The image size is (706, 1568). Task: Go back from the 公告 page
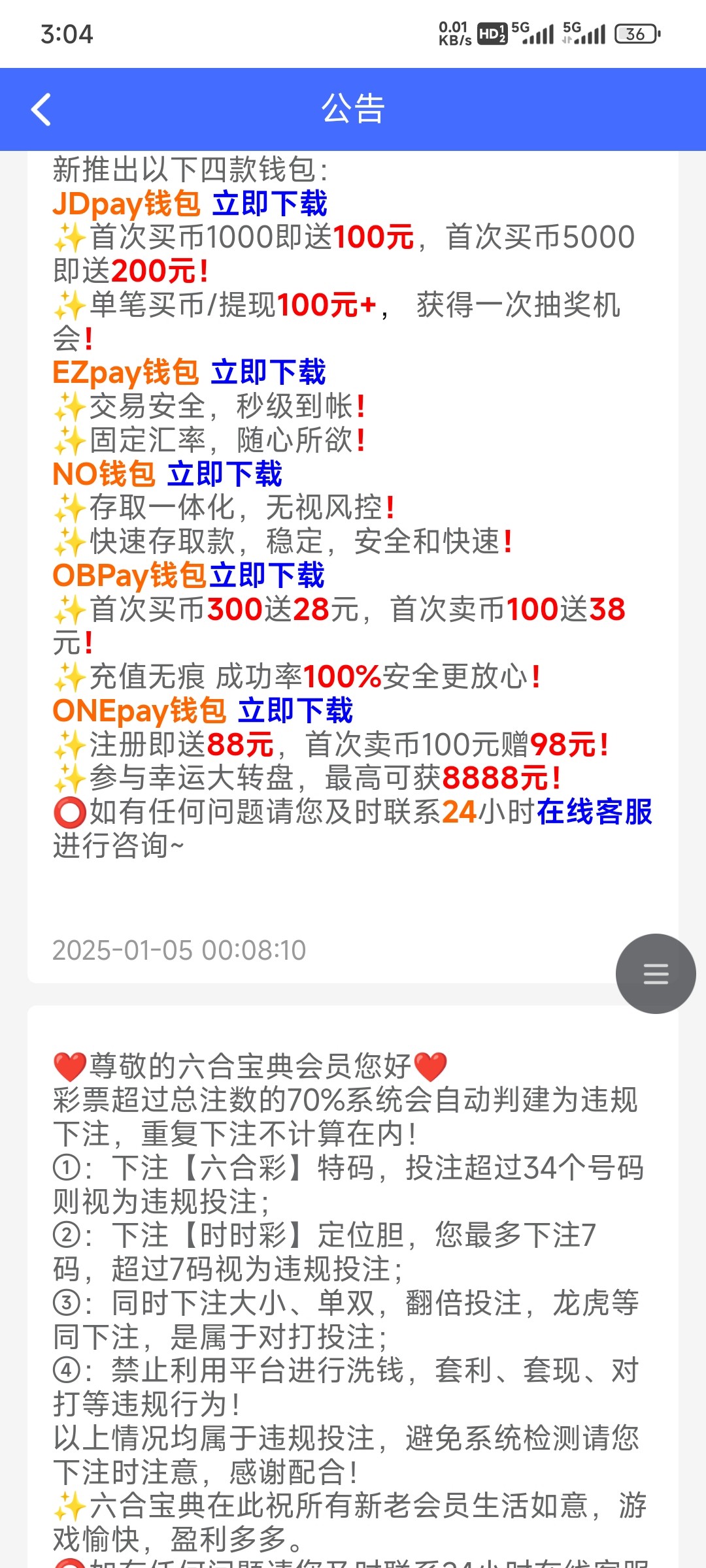(41, 109)
